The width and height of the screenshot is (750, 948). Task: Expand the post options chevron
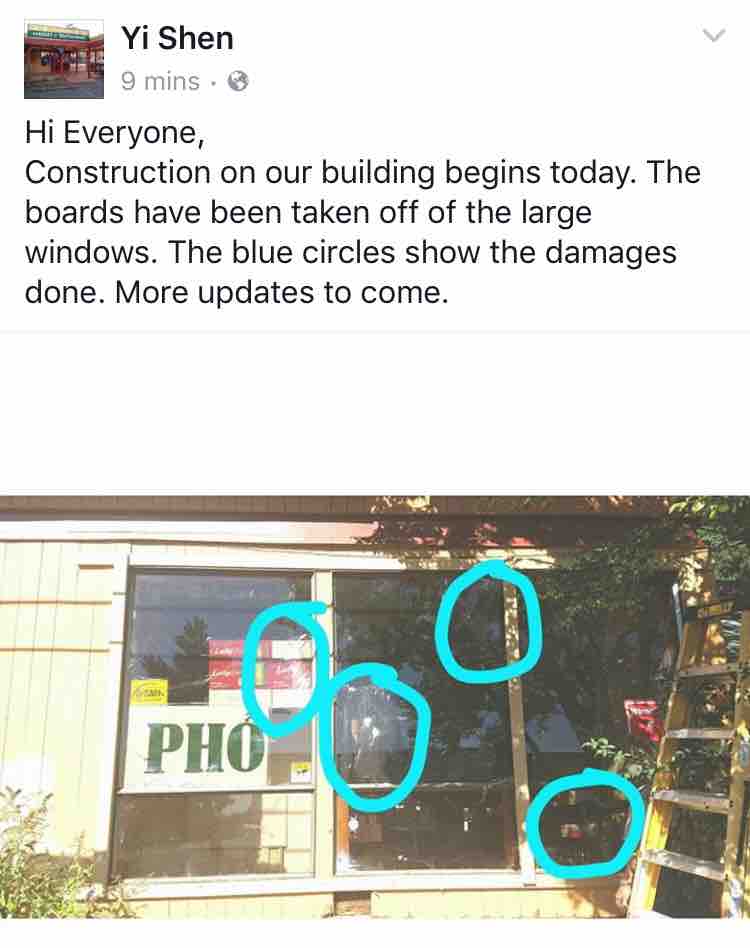pyautogui.click(x=713, y=36)
